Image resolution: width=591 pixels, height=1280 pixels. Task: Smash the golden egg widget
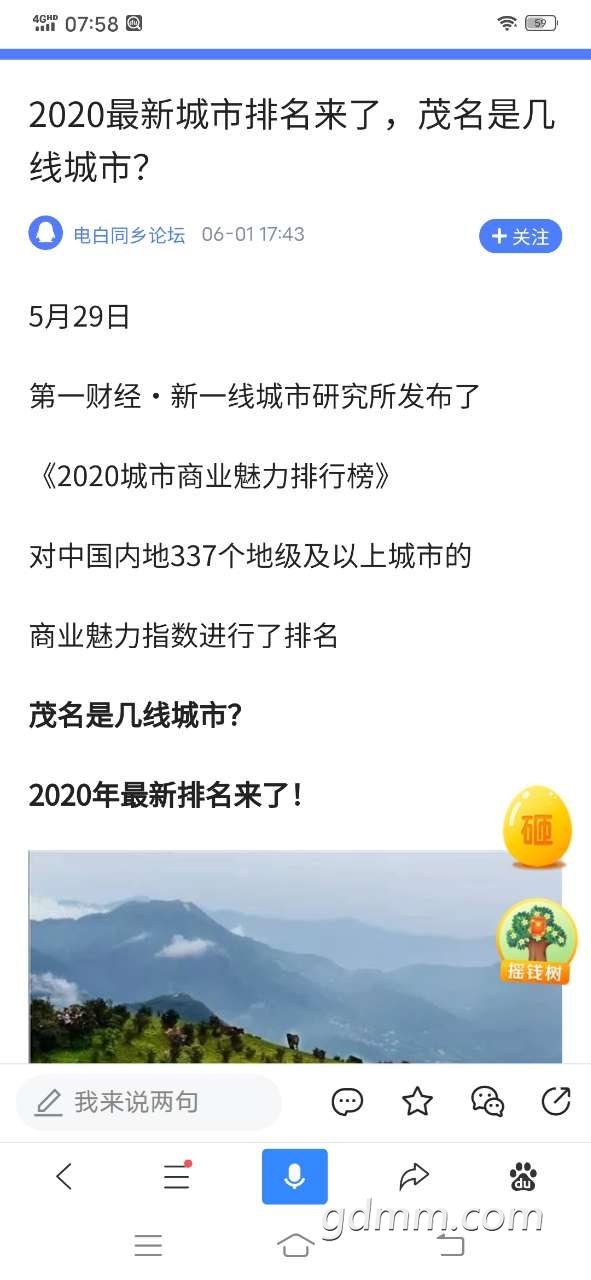pos(537,827)
